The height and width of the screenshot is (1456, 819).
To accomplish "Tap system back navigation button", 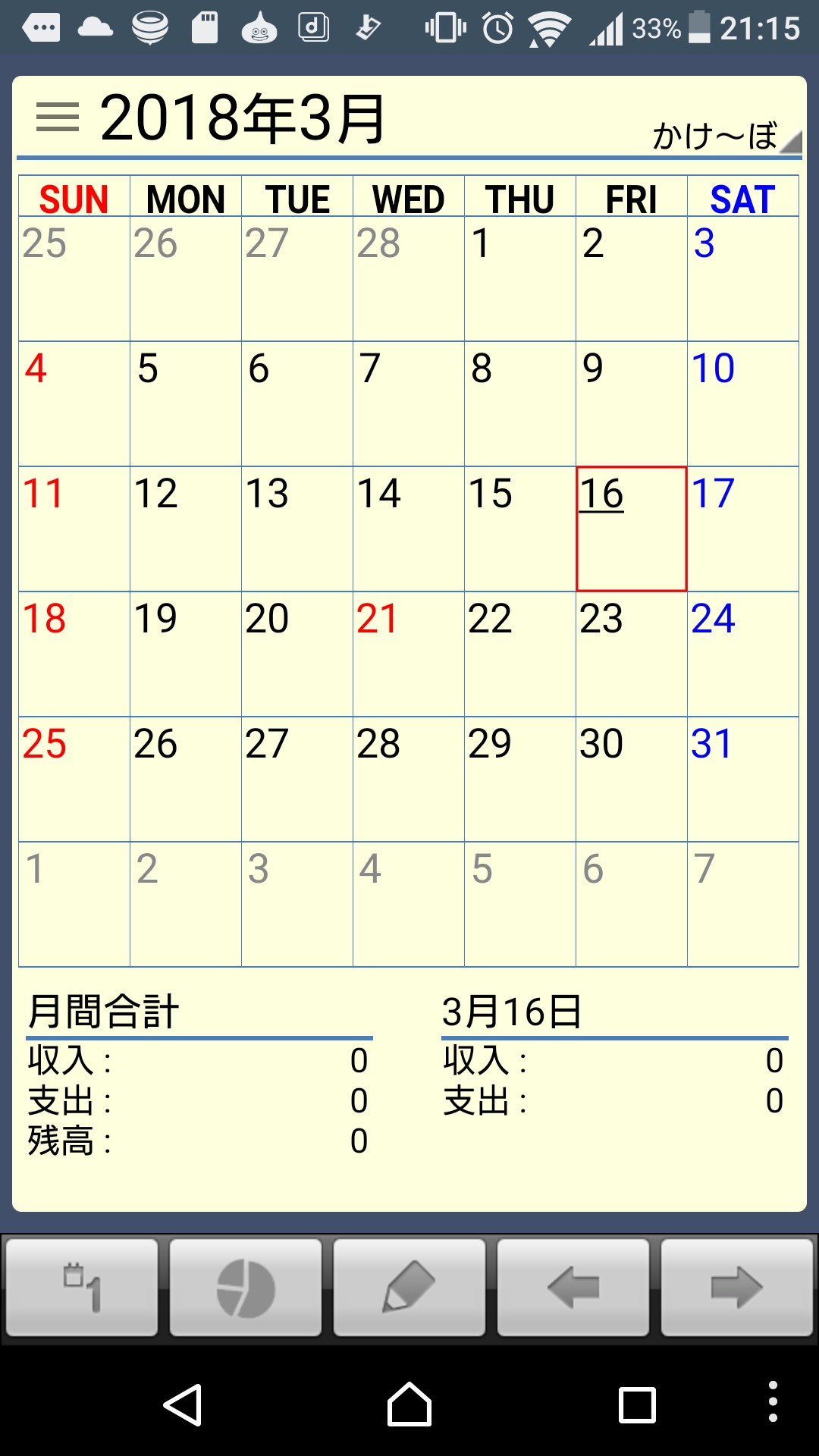I will [183, 1405].
